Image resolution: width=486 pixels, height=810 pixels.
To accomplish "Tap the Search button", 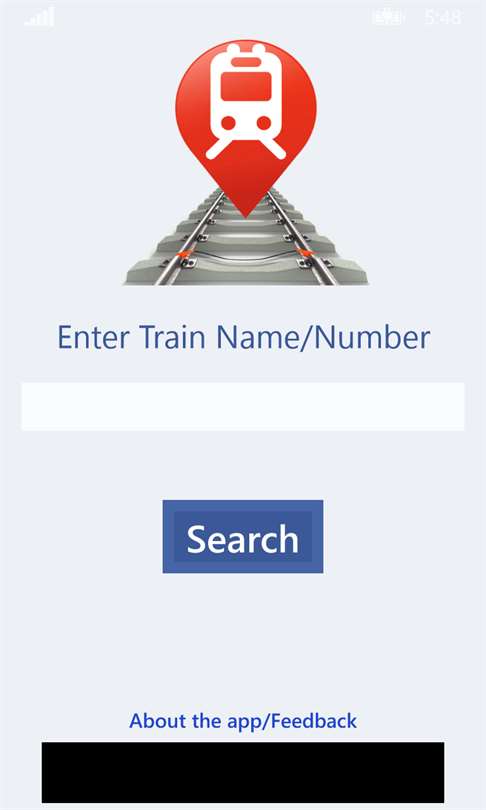I will [x=243, y=537].
